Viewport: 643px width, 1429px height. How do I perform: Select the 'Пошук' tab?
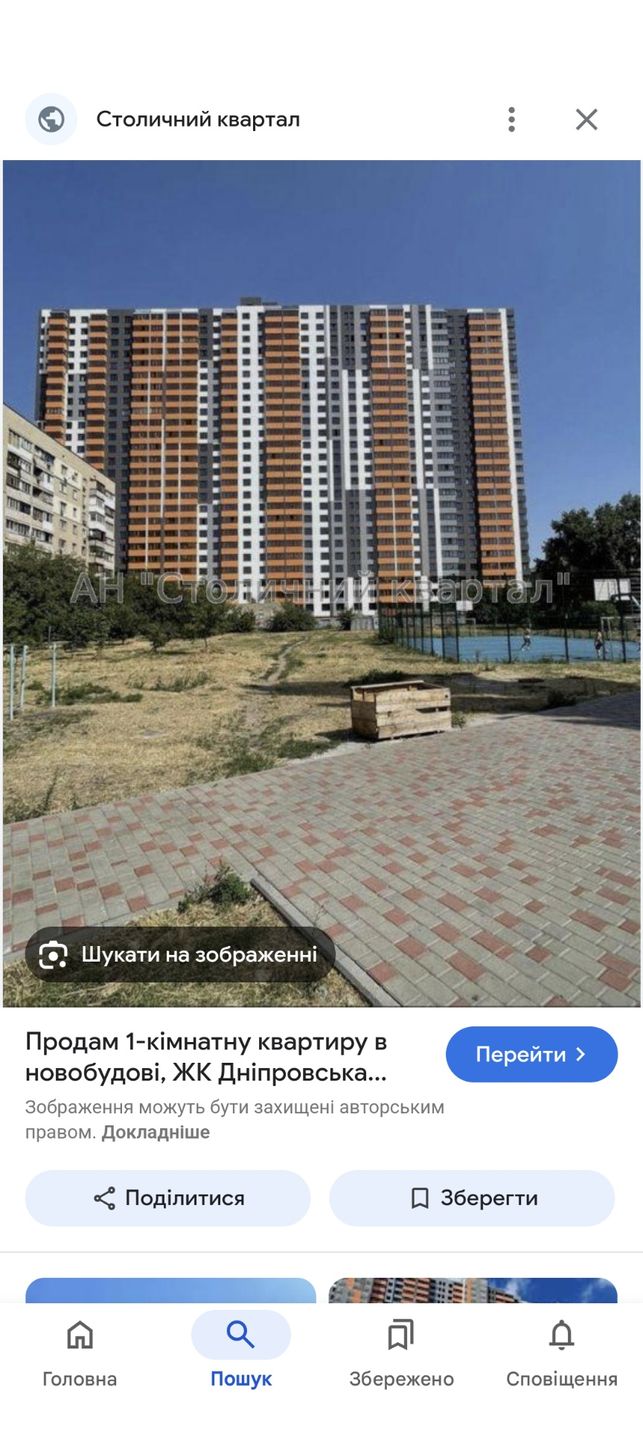[241, 1352]
